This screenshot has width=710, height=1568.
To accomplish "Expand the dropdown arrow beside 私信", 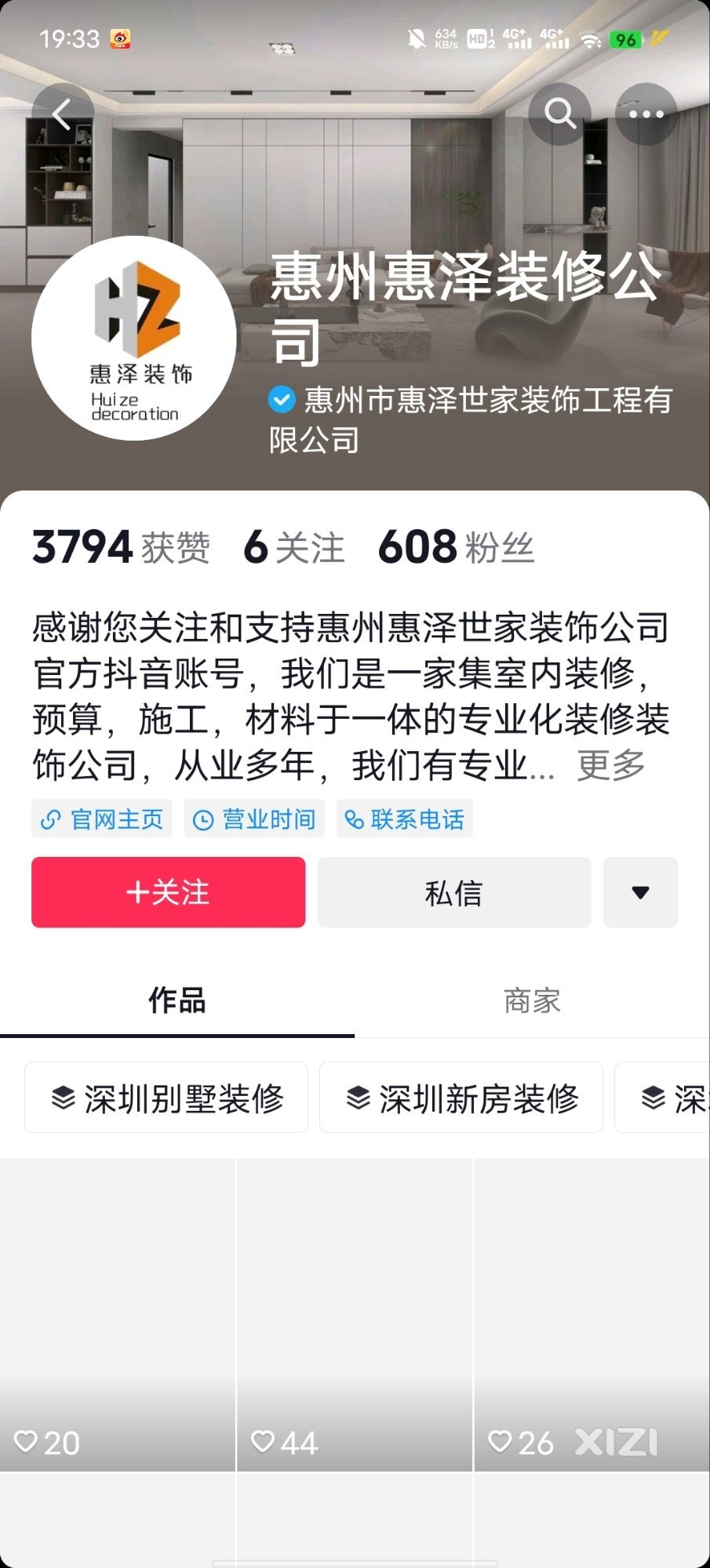I will click(x=640, y=892).
